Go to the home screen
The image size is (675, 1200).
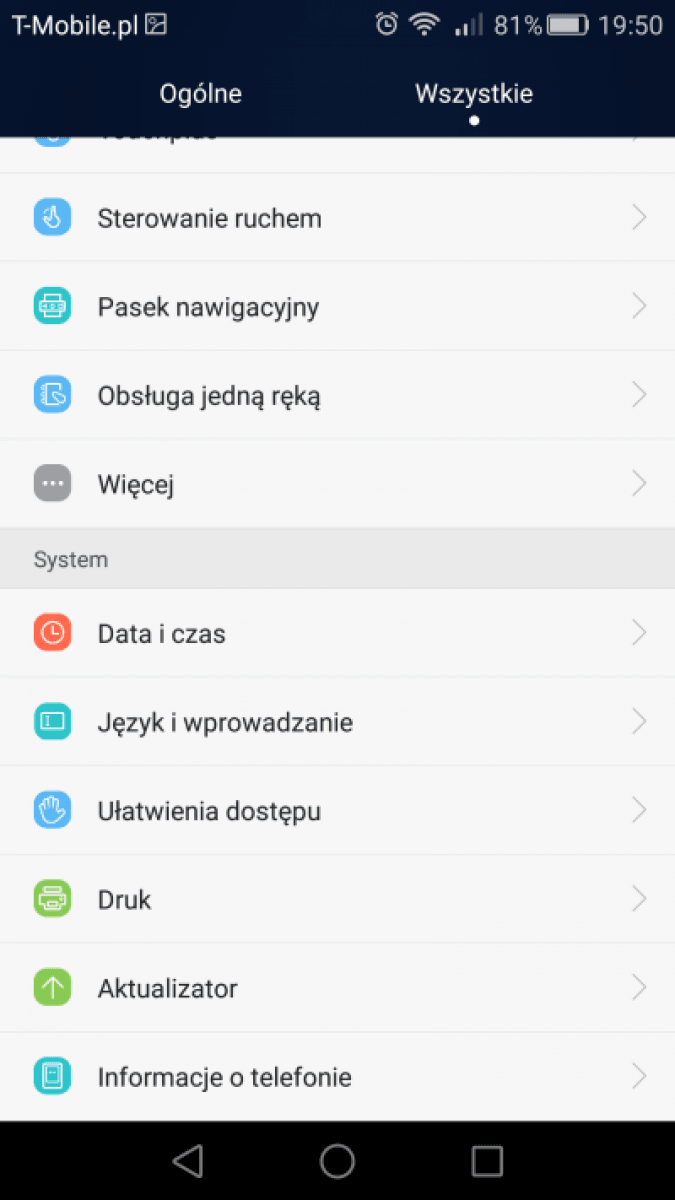pos(337,1160)
